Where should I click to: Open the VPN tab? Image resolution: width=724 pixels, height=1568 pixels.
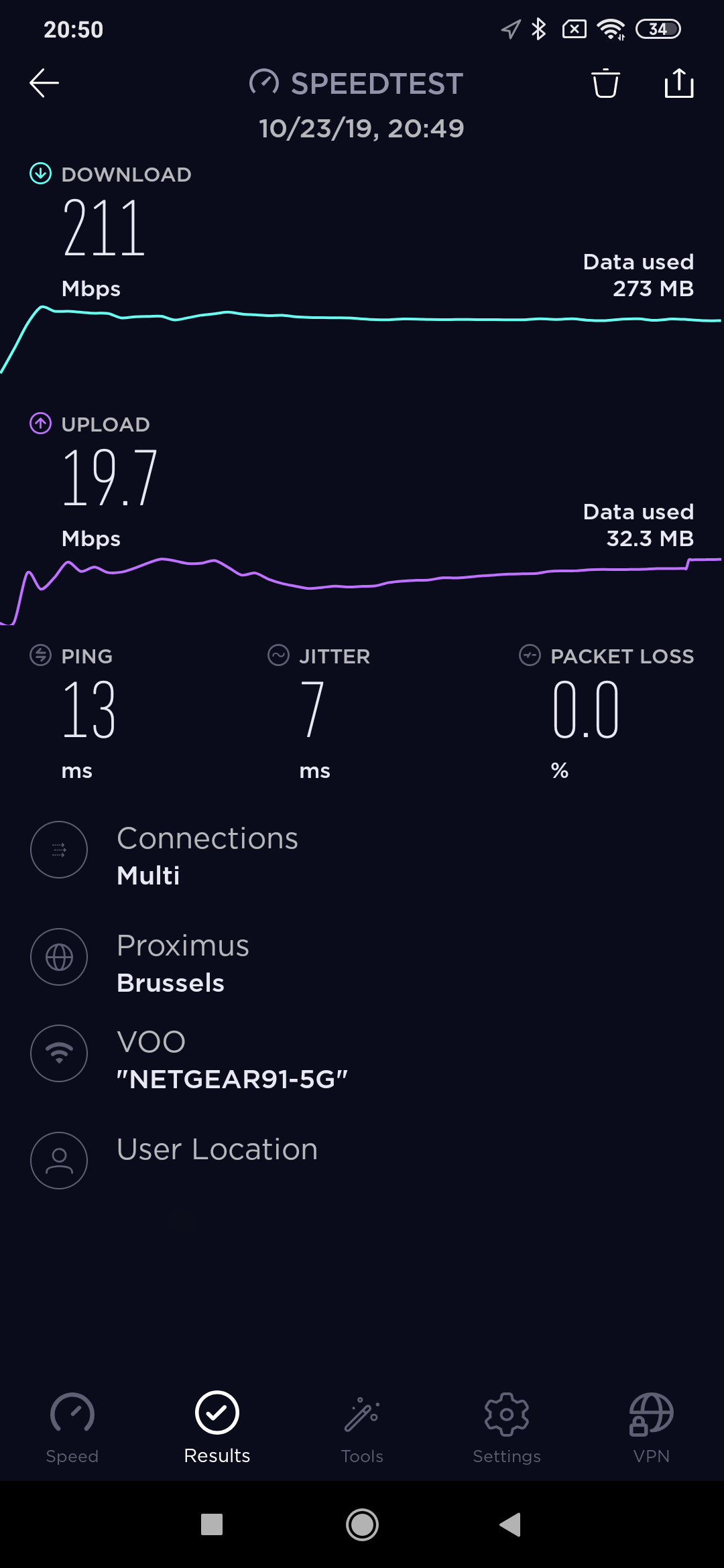(651, 1427)
